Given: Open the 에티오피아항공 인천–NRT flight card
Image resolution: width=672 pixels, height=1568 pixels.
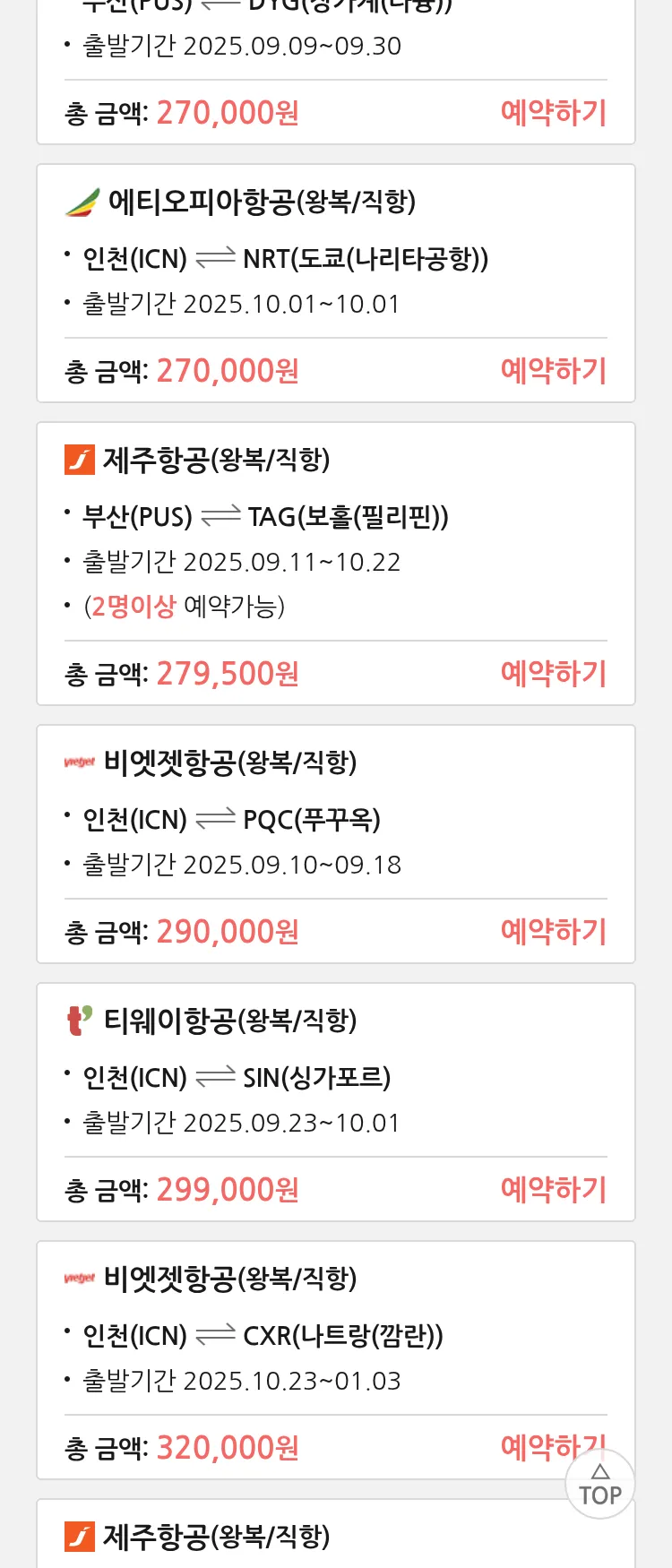Looking at the screenshot, I should click(335, 258).
